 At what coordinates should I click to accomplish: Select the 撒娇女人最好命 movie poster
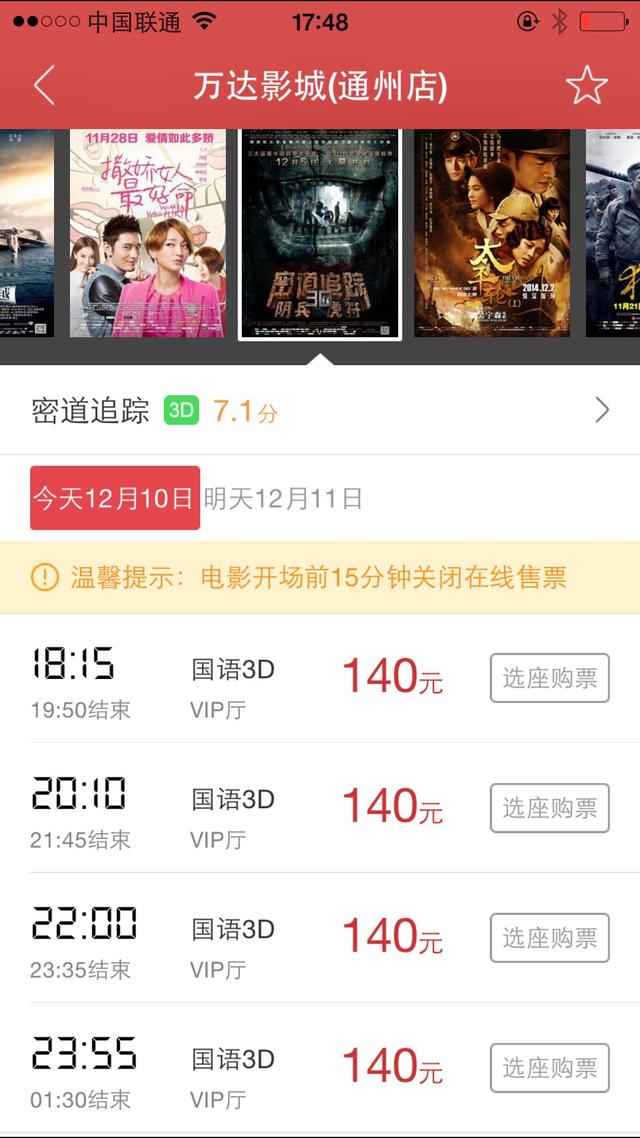tap(148, 234)
